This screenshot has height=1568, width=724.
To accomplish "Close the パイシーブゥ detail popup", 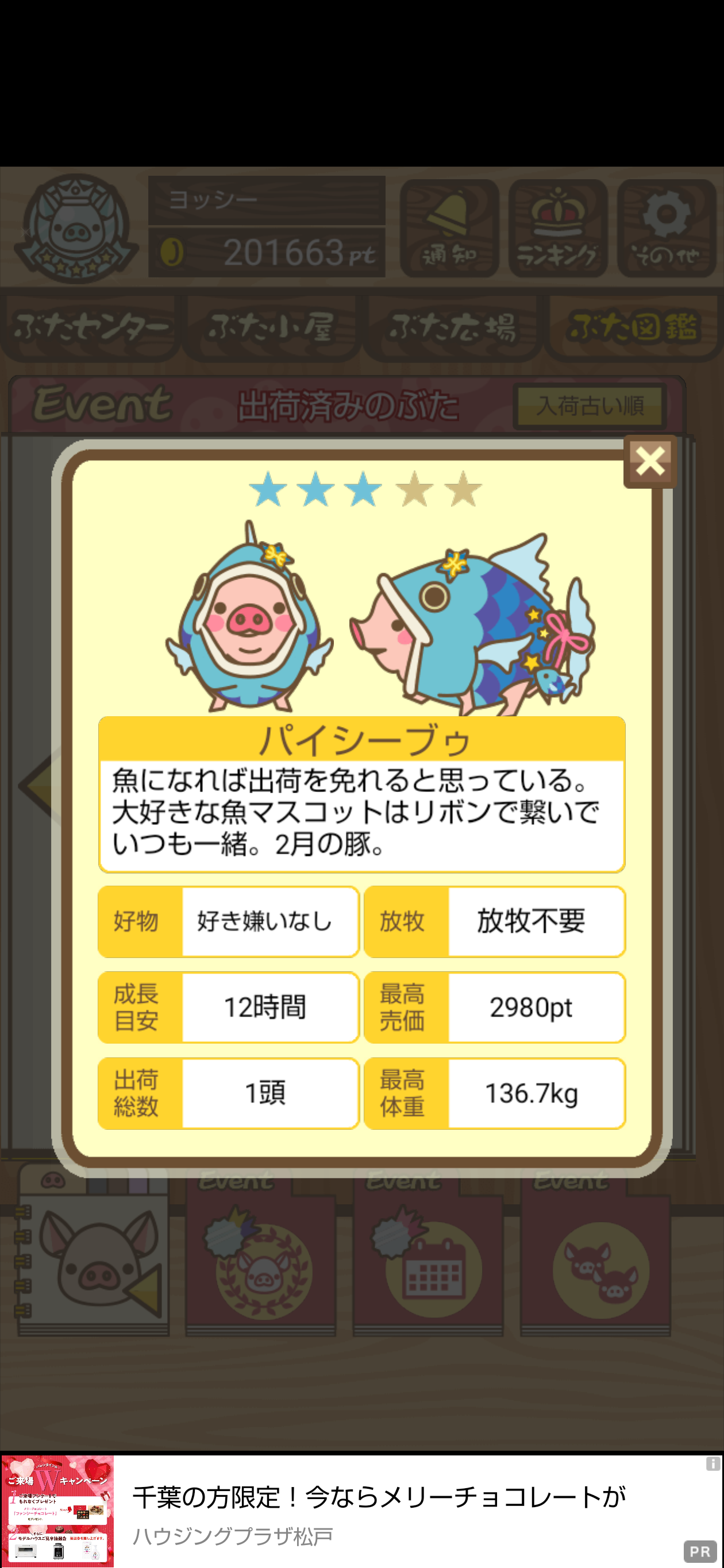I will 650,461.
